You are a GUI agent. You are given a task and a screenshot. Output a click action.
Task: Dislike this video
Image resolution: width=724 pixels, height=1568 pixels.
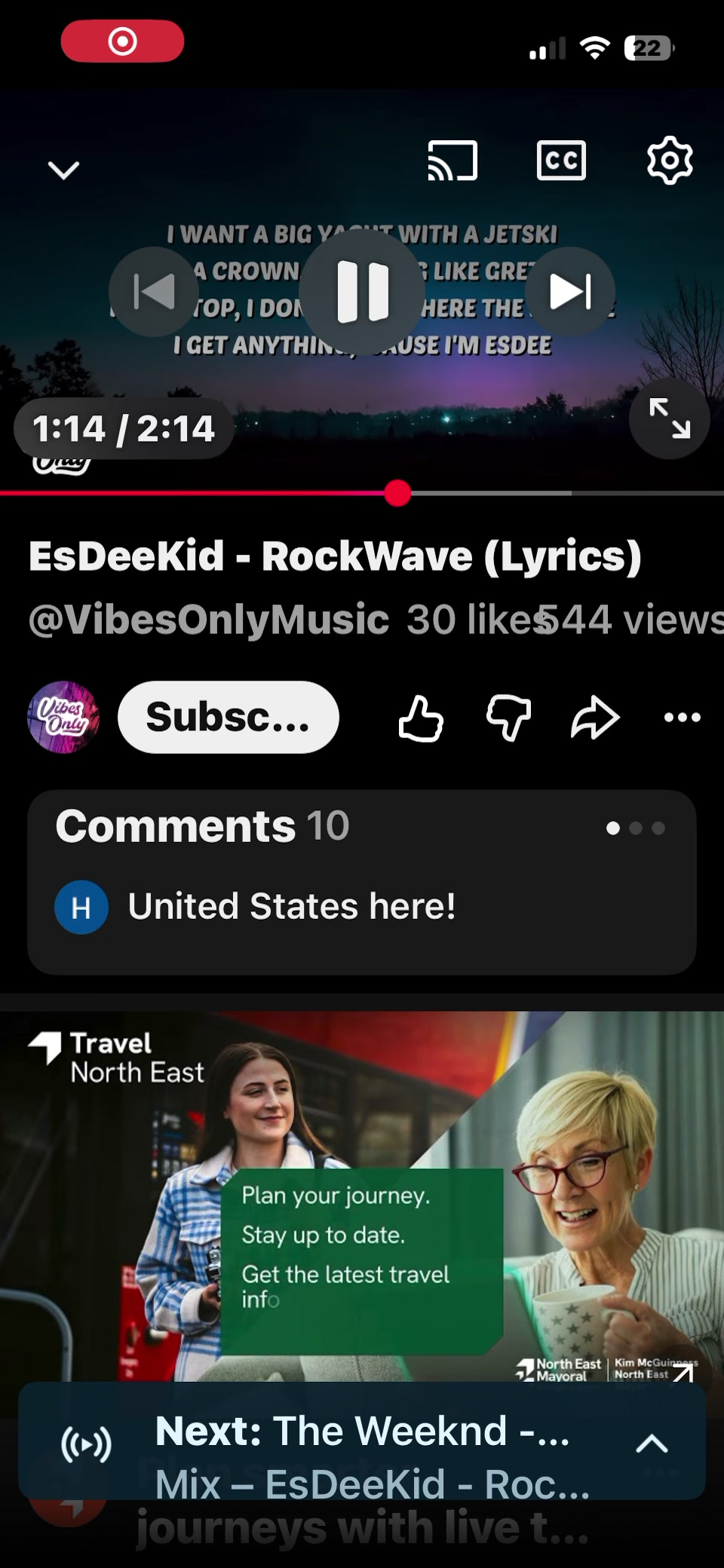pyautogui.click(x=508, y=718)
